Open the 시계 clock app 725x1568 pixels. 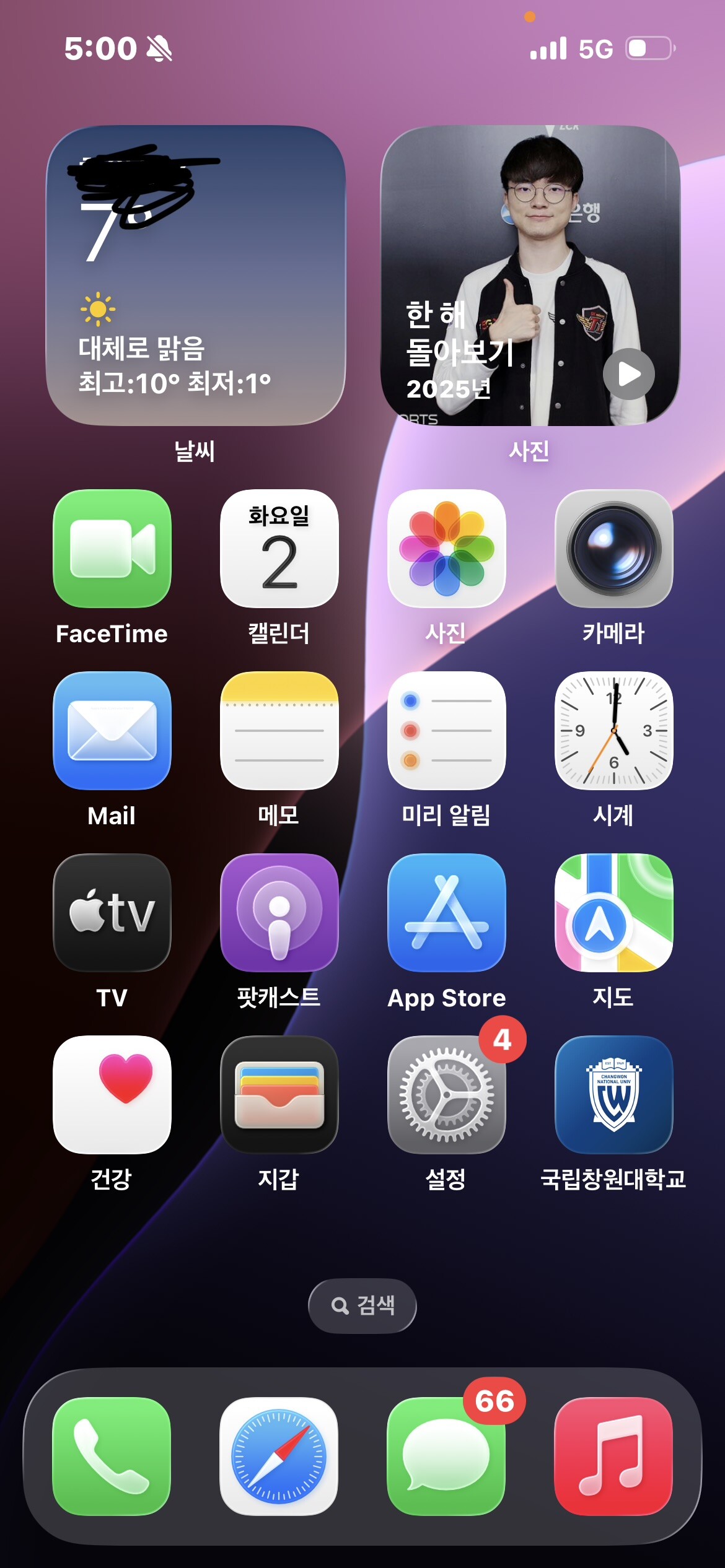point(613,731)
